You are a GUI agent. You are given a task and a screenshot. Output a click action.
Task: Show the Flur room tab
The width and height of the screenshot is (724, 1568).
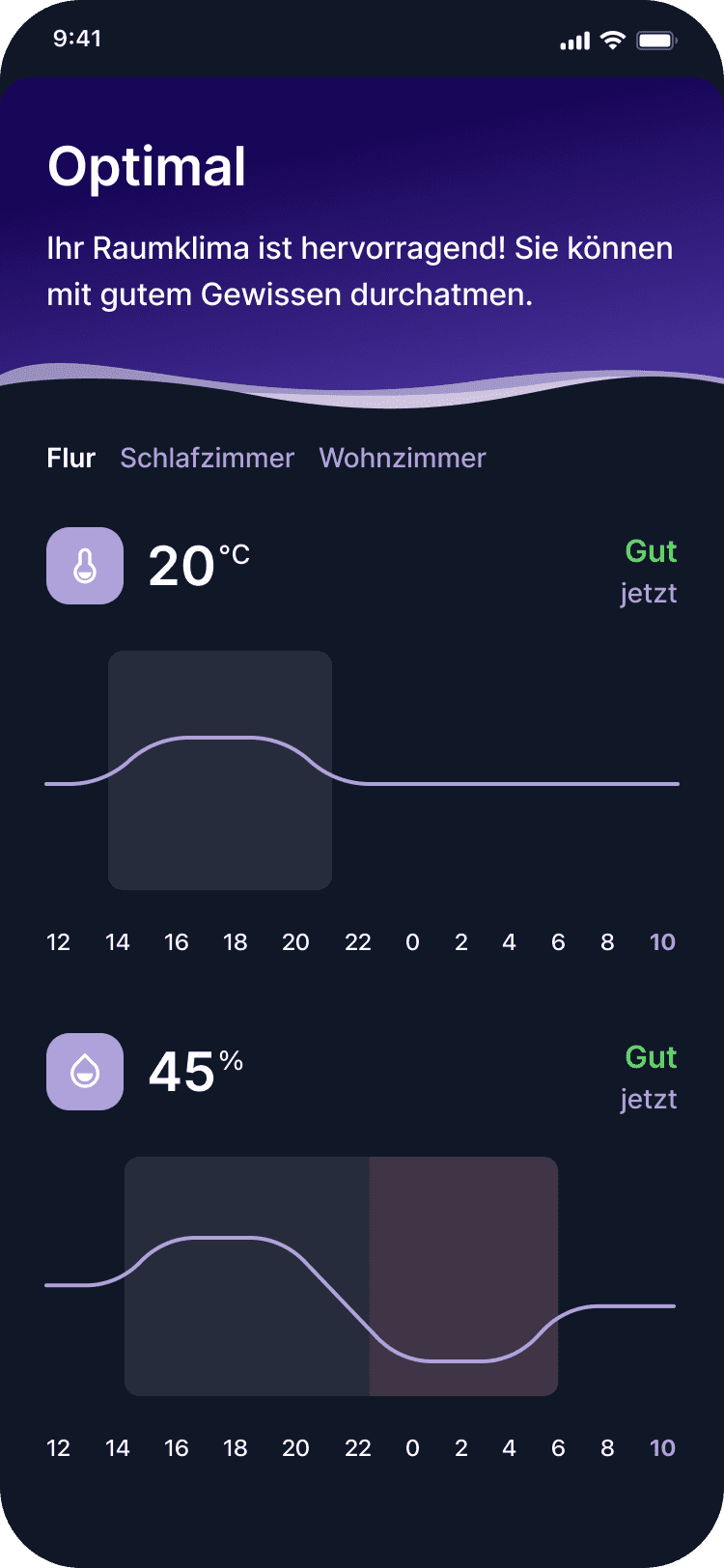70,458
